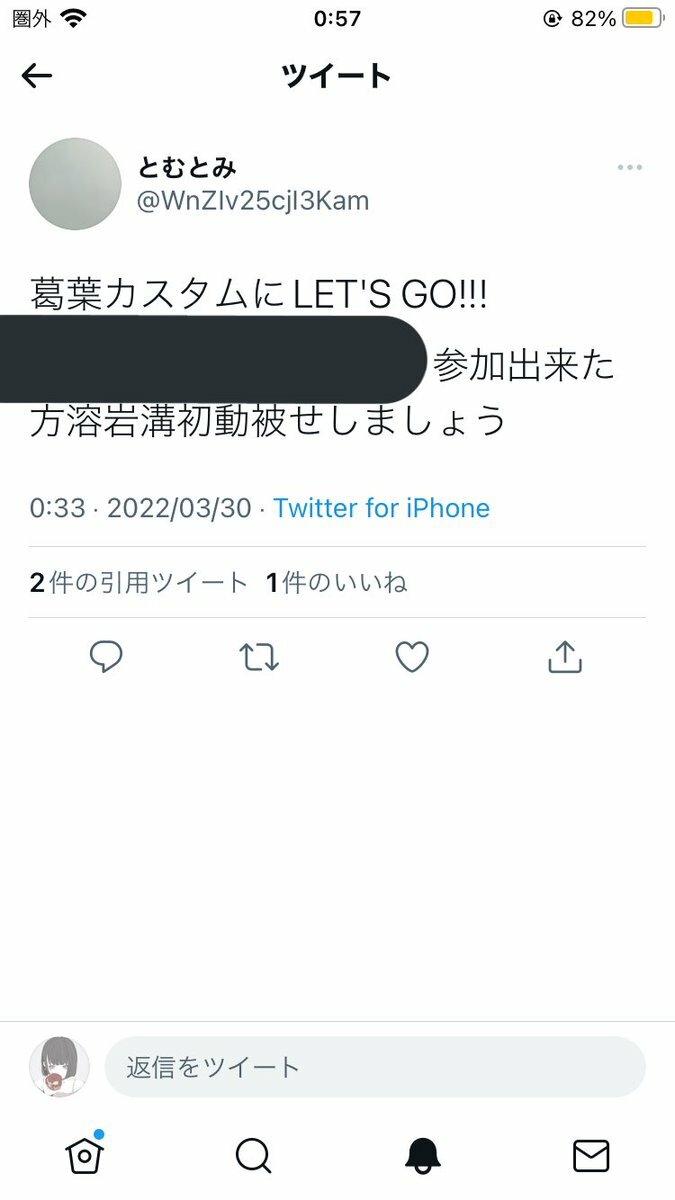Open the Messages envelope tab
675x1200 pixels.
pos(591,1155)
